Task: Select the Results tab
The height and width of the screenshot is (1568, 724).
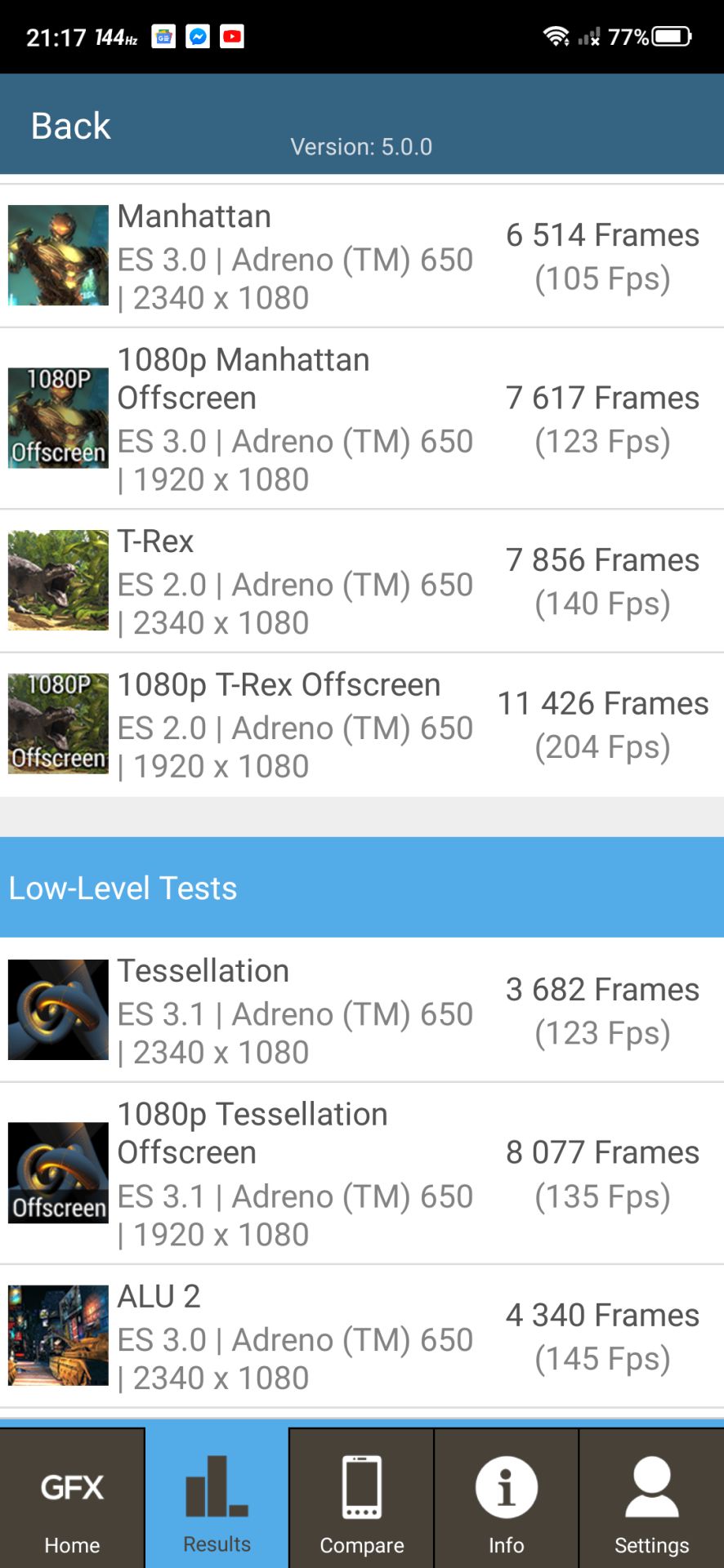Action: [217, 1498]
